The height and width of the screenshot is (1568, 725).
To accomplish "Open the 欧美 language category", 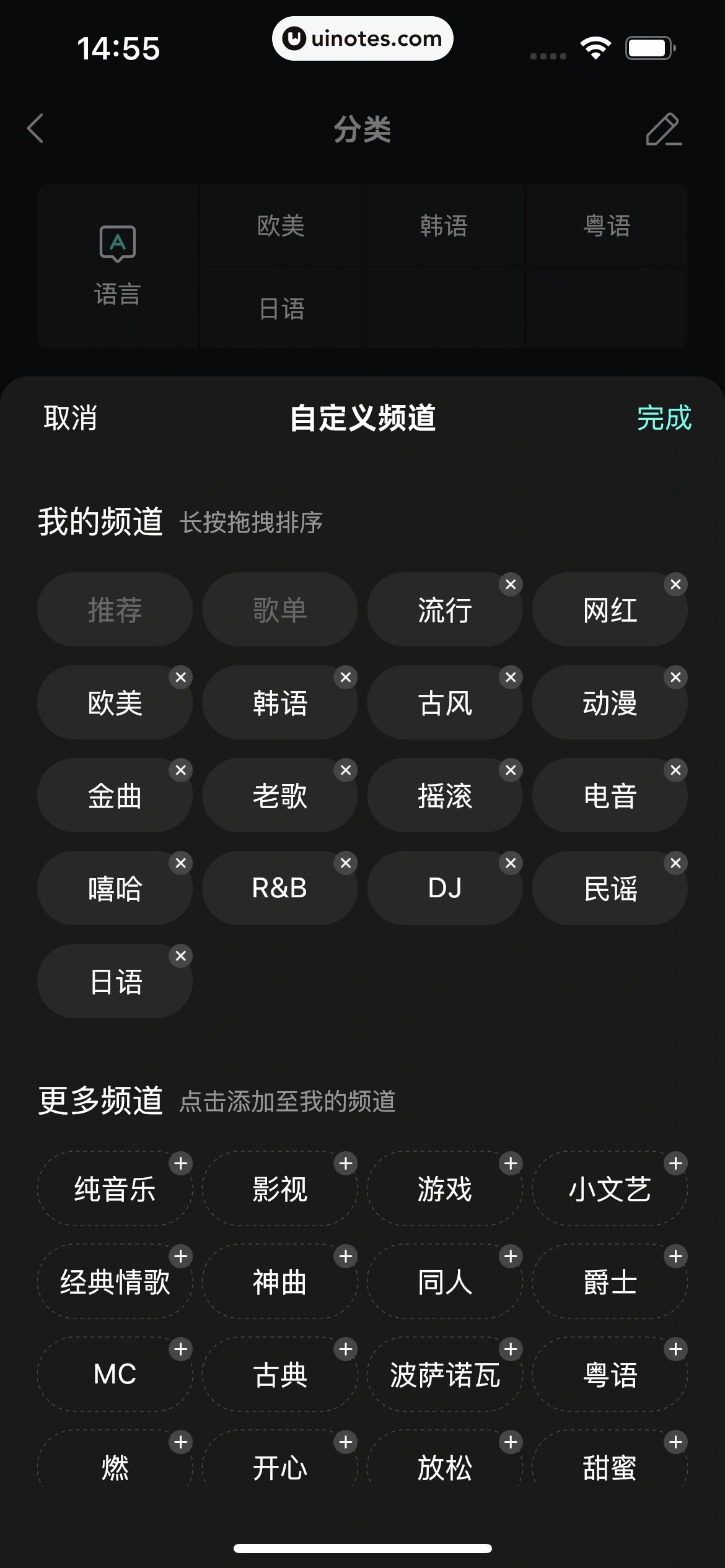I will [x=280, y=227].
